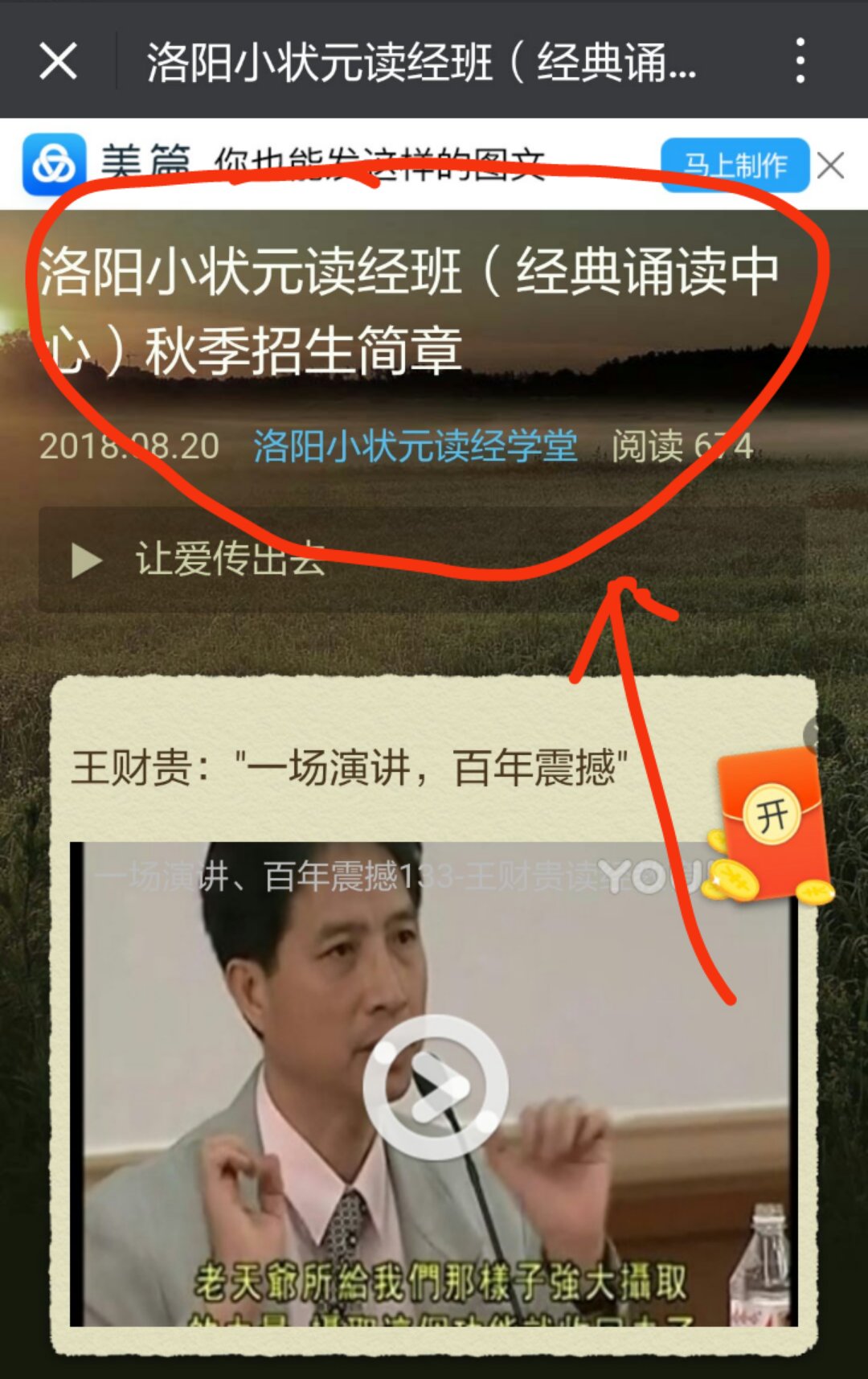Close the article webview
Viewport: 868px width, 1379px height.
click(58, 61)
